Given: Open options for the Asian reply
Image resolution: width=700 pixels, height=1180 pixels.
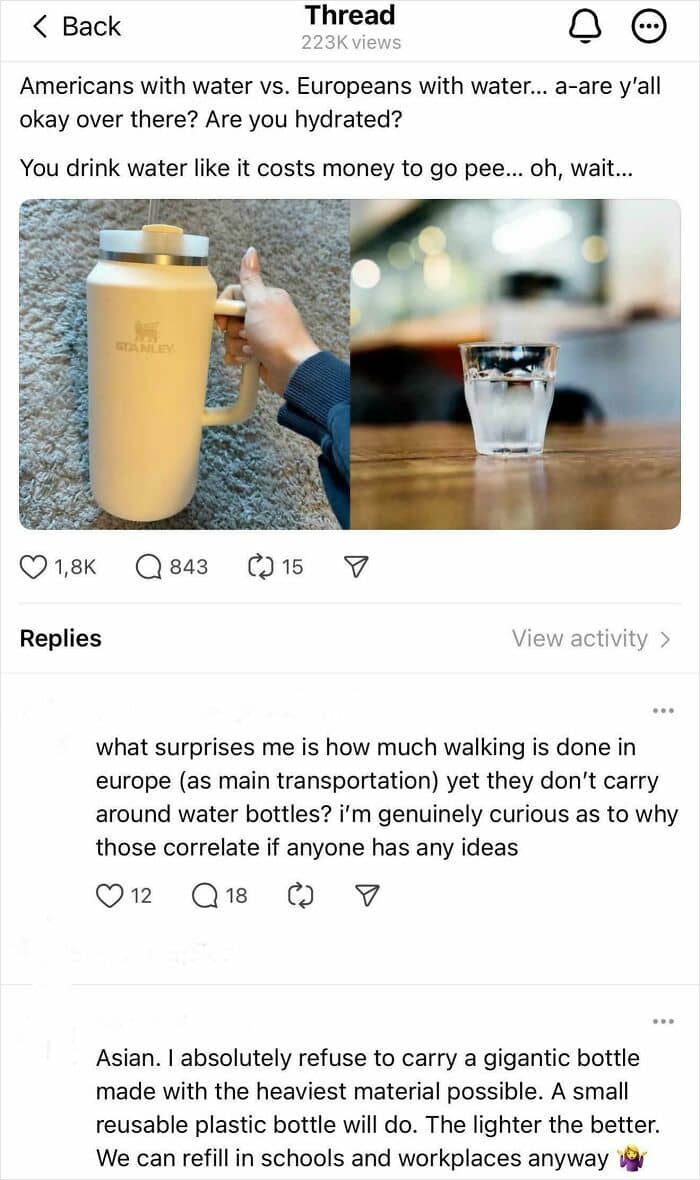Looking at the screenshot, I should 663,1021.
